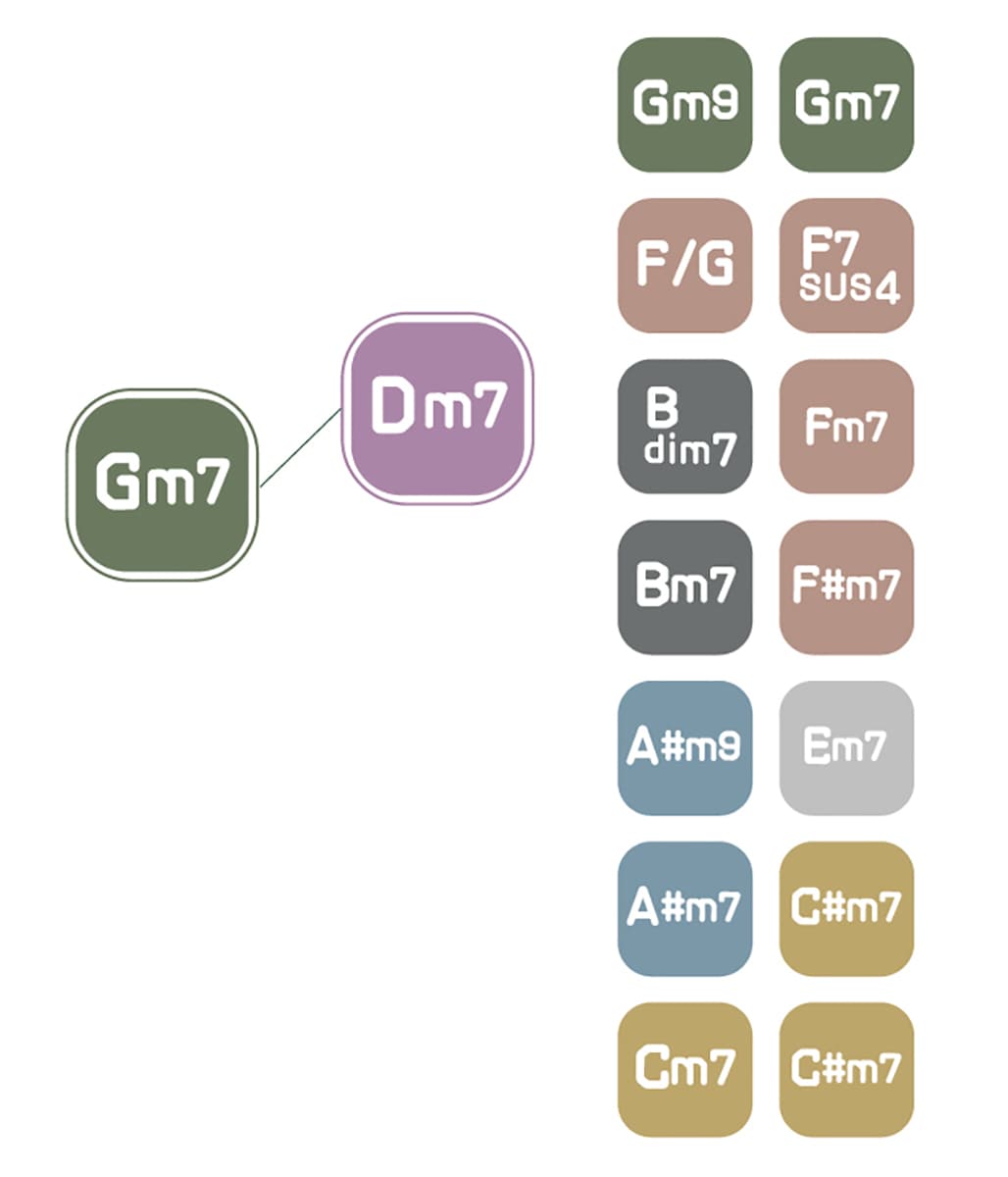The image size is (1008, 1177).
Task: Tap the Bm7 chord pad
Action: (684, 588)
